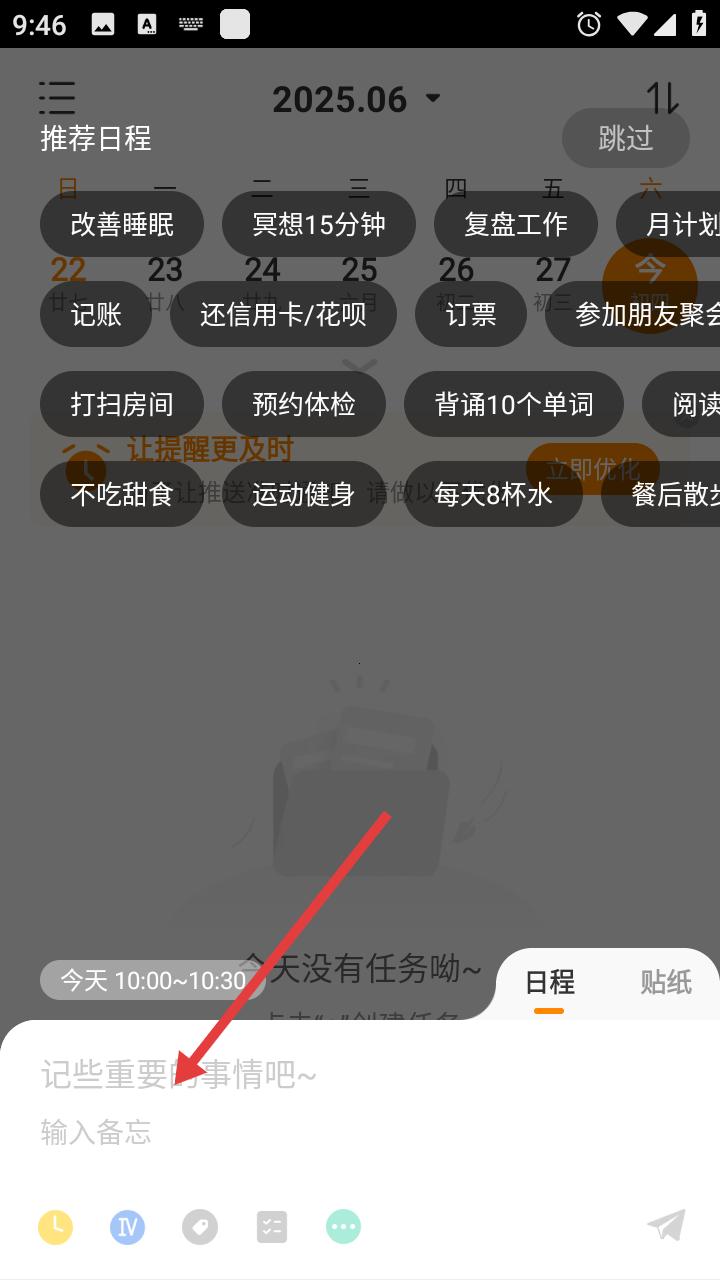Choose the 冥想15分钟 chip
This screenshot has width=720, height=1280.
tap(319, 224)
